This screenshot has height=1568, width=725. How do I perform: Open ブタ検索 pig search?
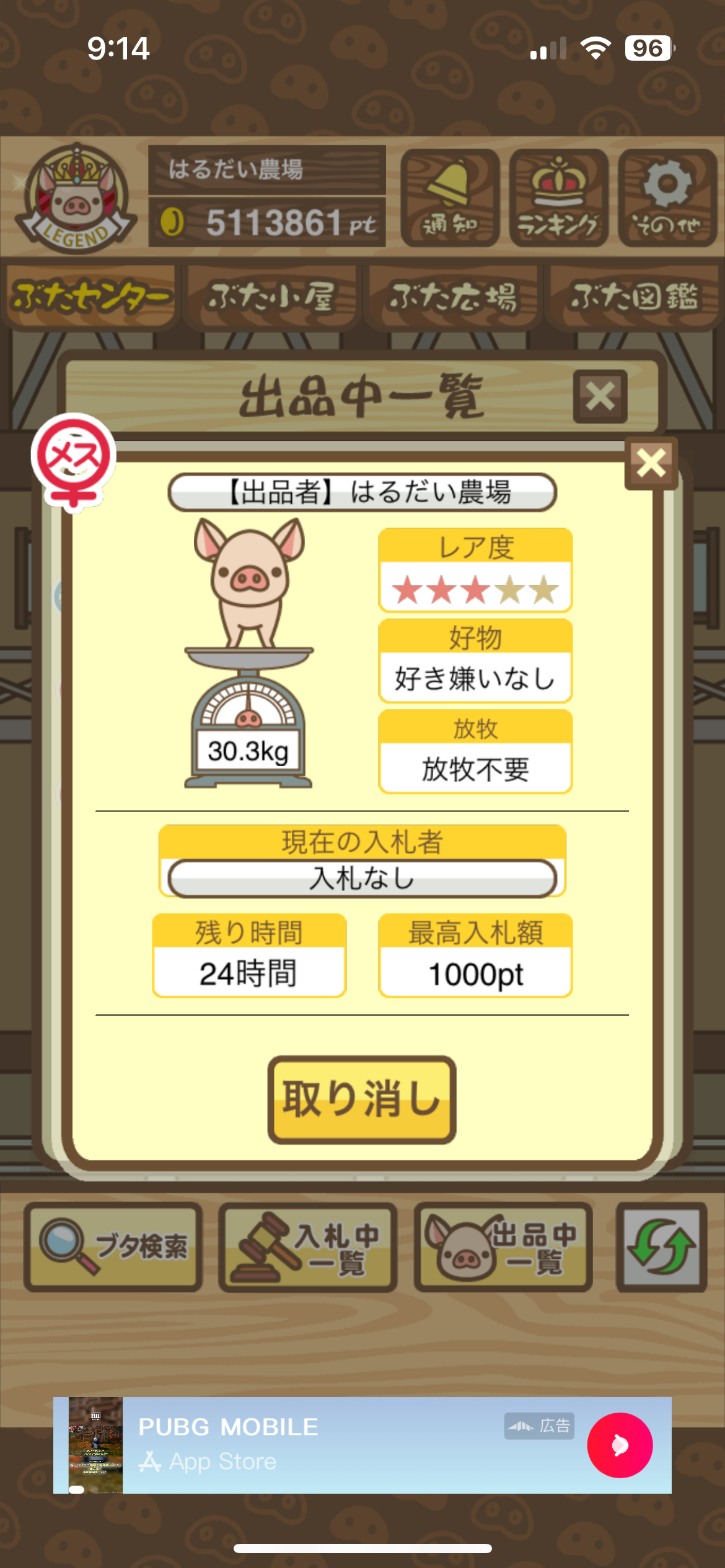(113, 1247)
